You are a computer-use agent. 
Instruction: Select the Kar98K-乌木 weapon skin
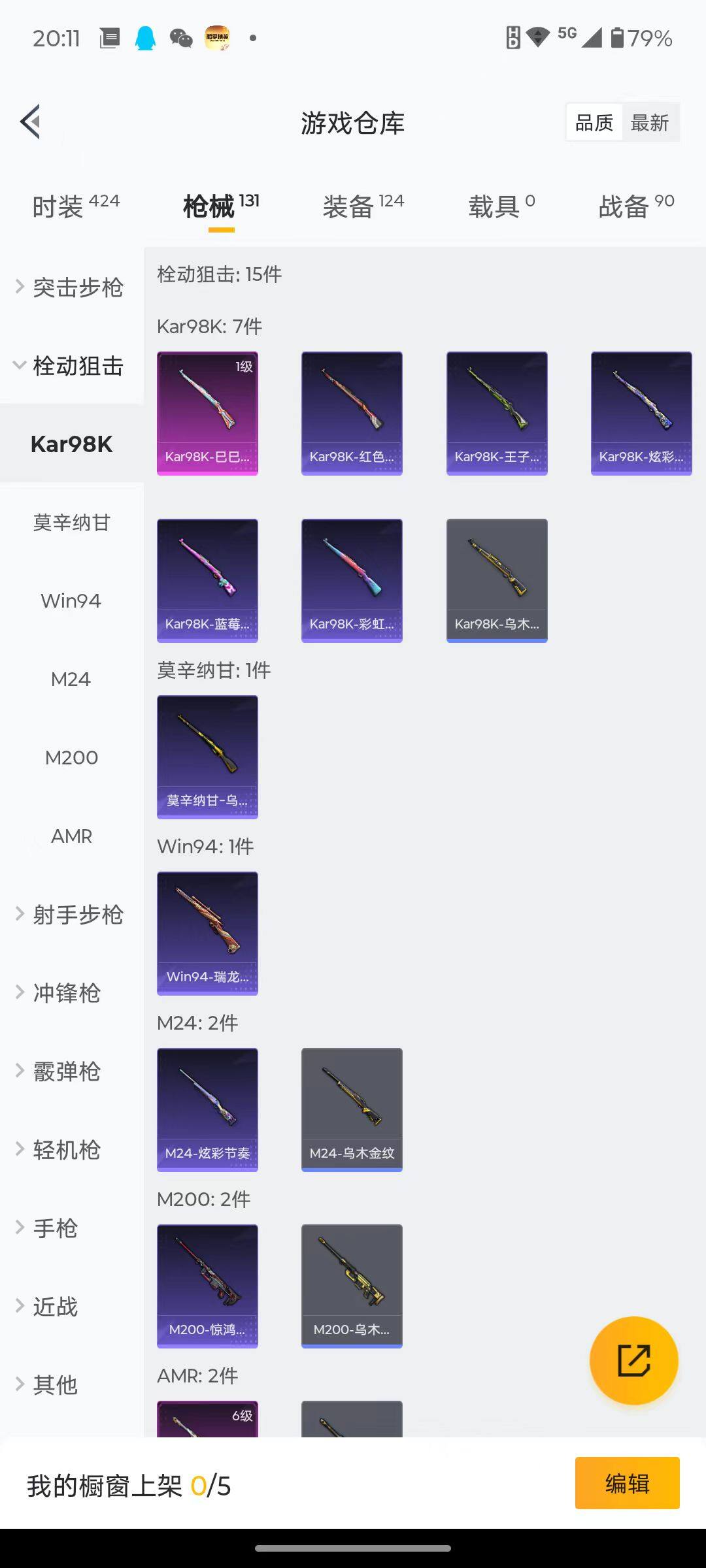pyautogui.click(x=497, y=580)
